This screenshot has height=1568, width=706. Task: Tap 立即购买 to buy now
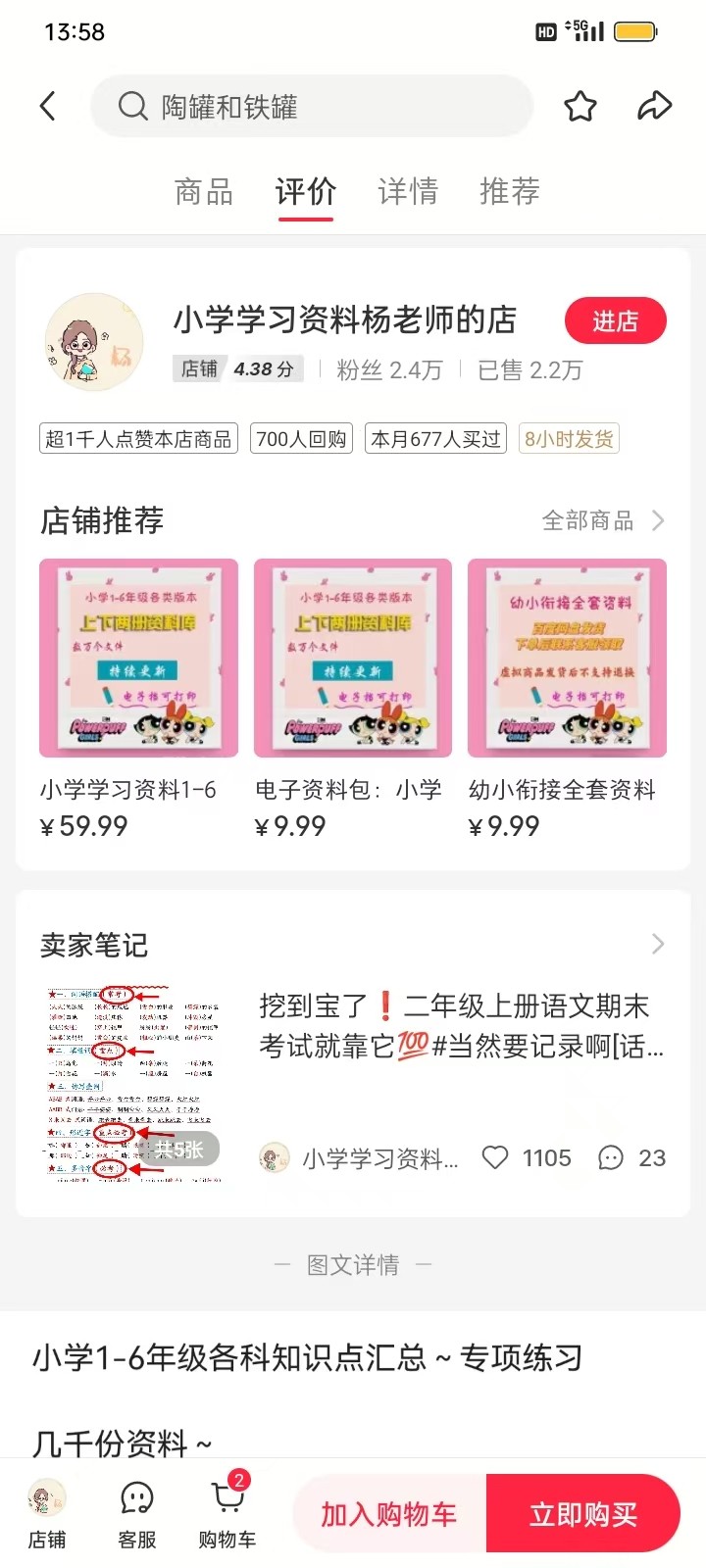pos(584,1512)
